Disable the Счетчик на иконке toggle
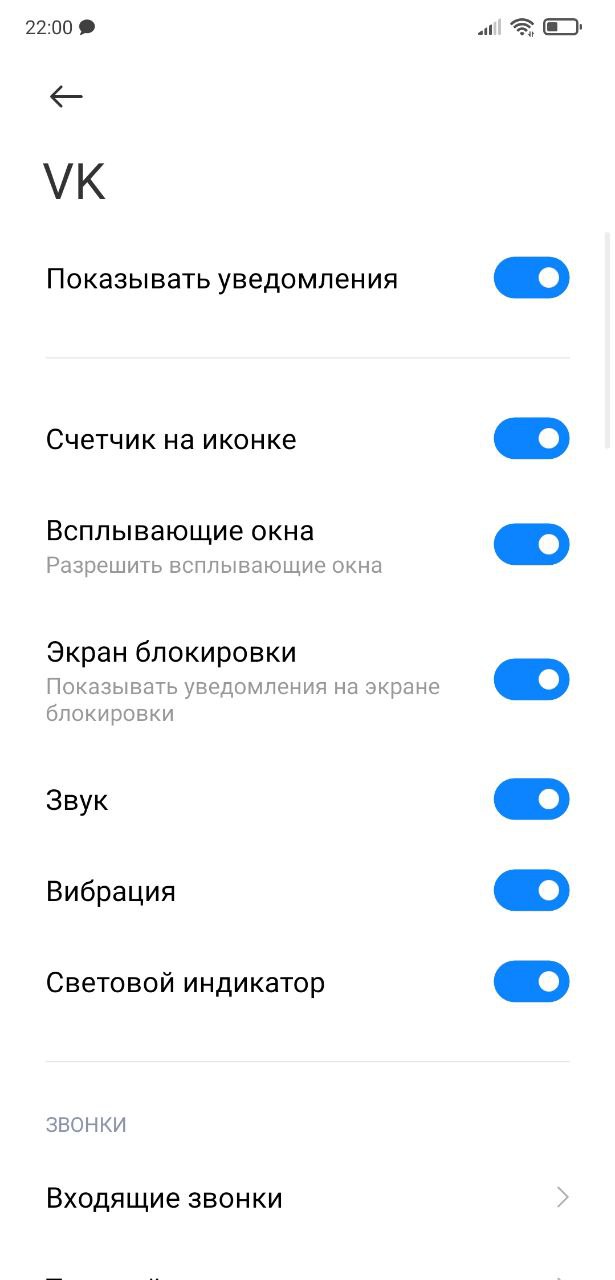The image size is (615, 1280). click(531, 438)
